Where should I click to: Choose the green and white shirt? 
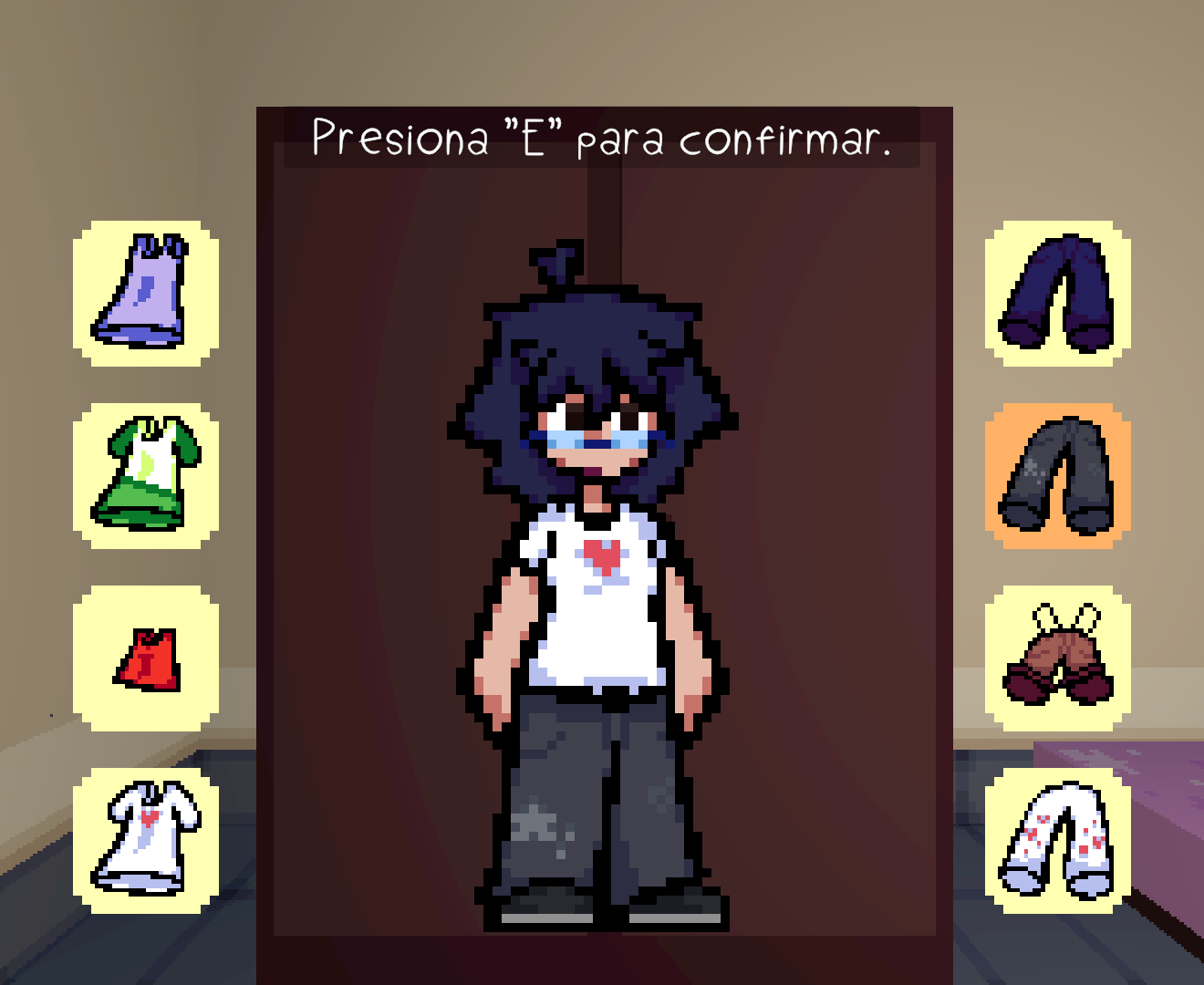click(x=145, y=475)
